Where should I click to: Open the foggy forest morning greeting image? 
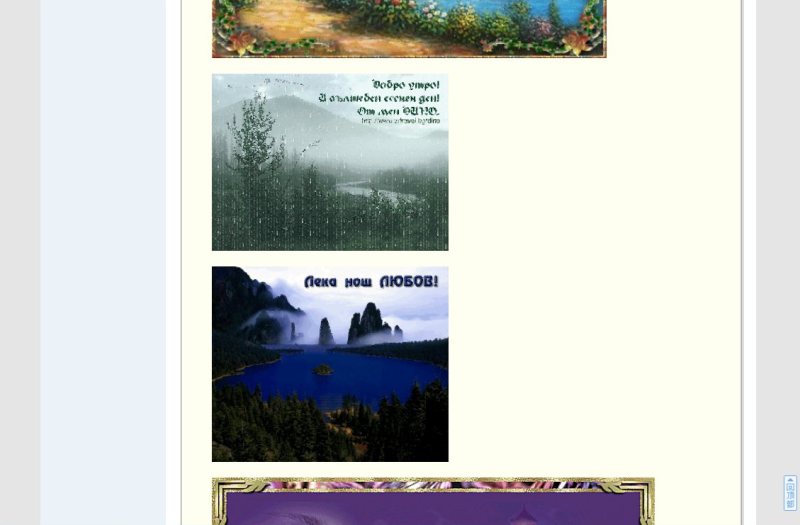[330, 162]
